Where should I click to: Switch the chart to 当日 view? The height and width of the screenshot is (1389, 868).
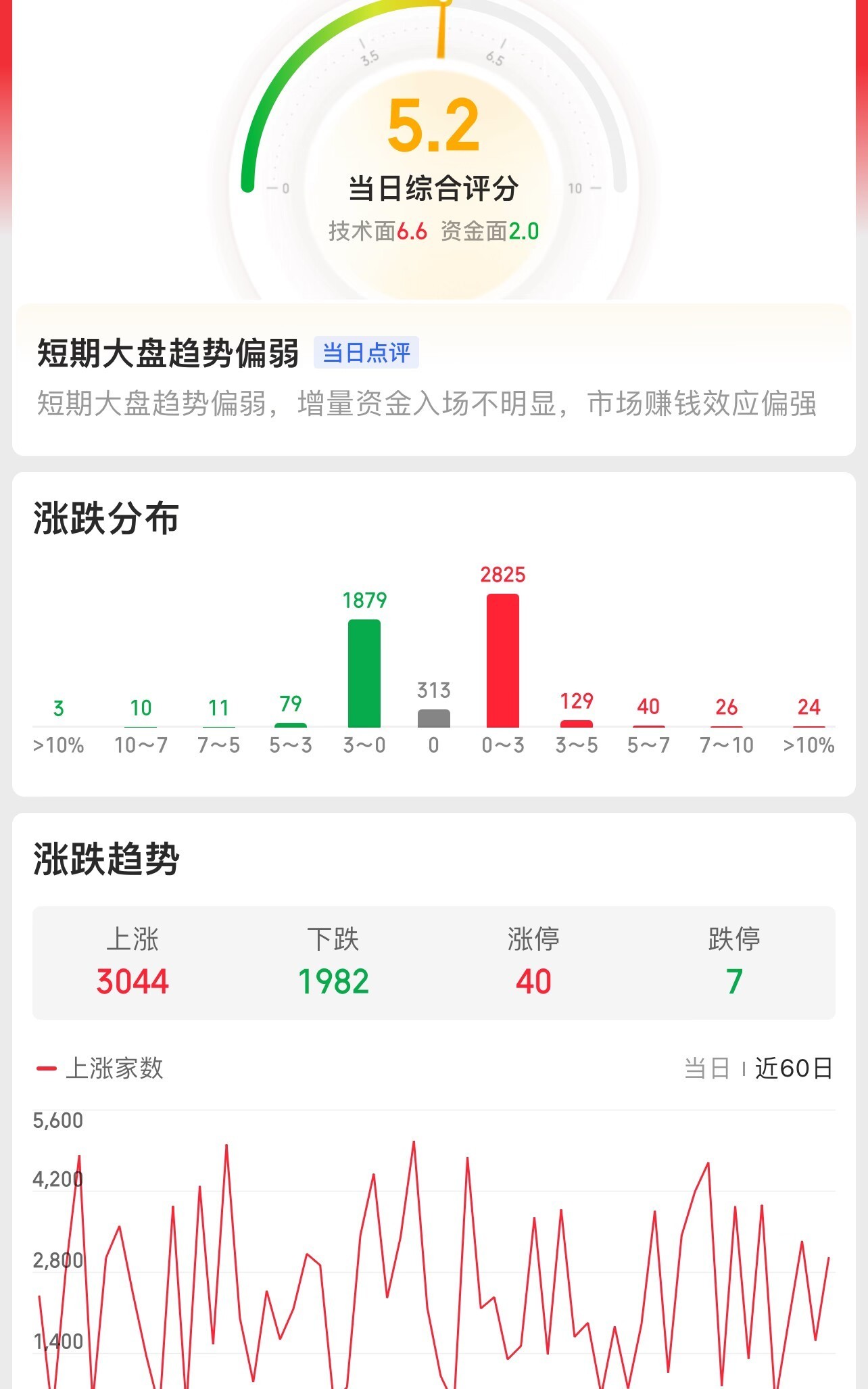706,1068
